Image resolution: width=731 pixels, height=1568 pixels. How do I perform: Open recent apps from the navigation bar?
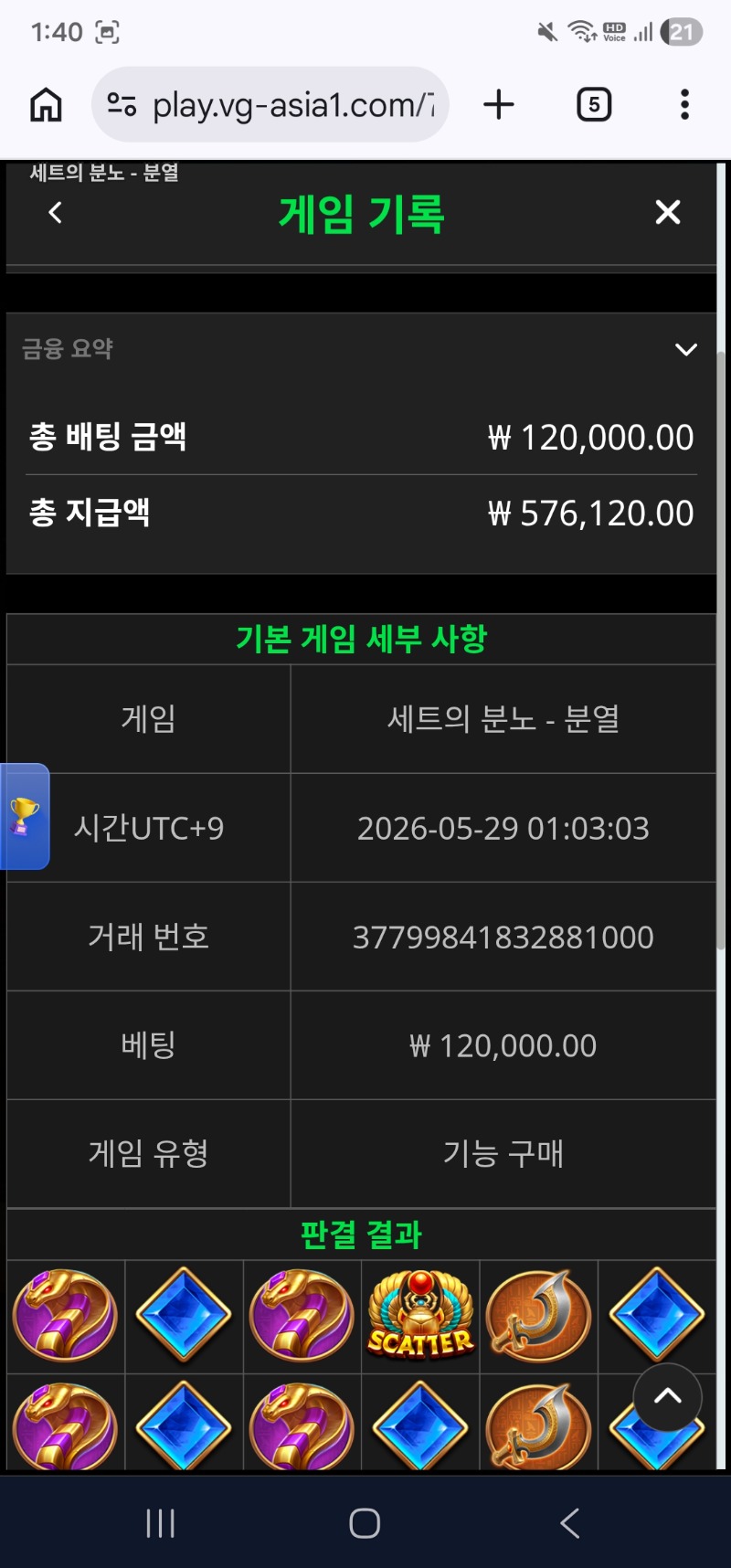point(161,1523)
